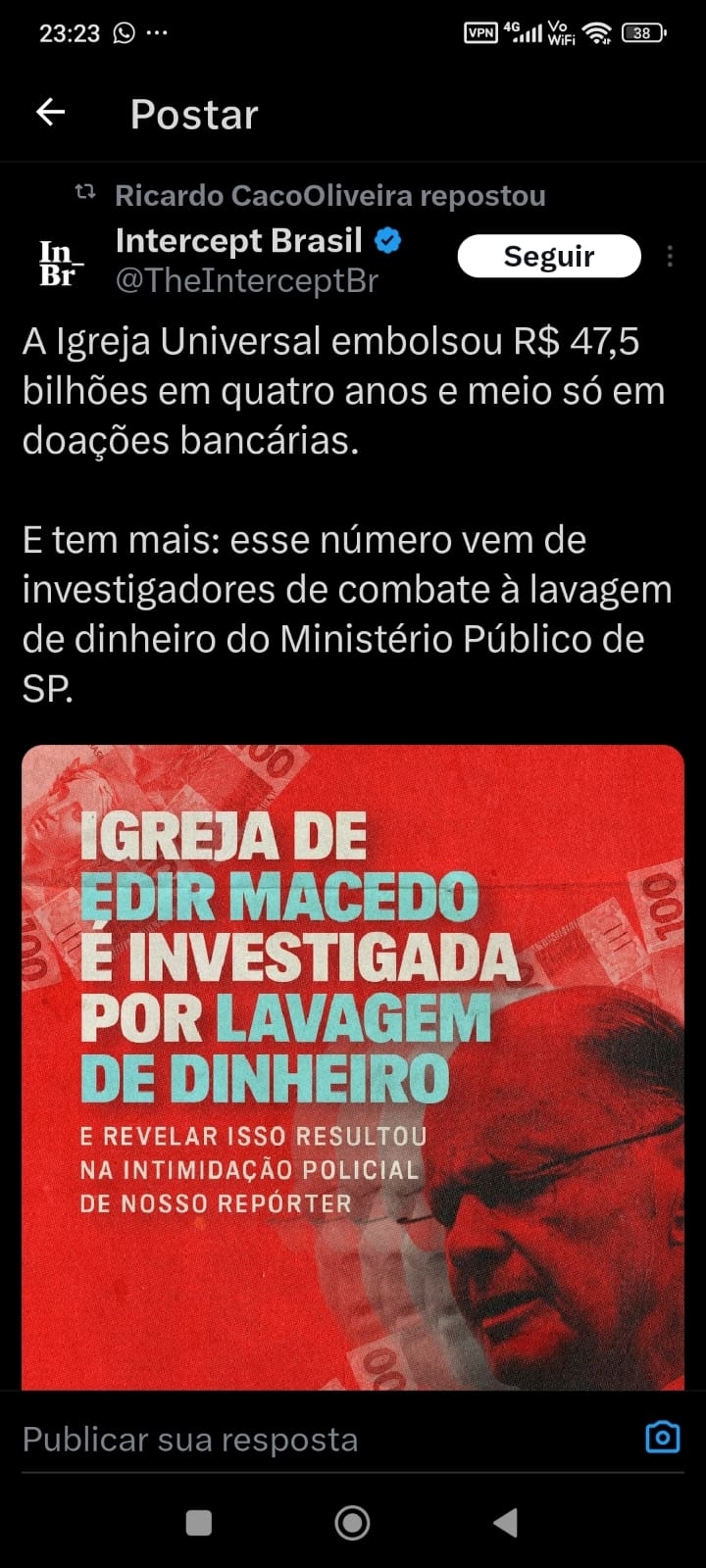Open the Intercept Brasil account name
706x1568 pixels.
[239, 240]
